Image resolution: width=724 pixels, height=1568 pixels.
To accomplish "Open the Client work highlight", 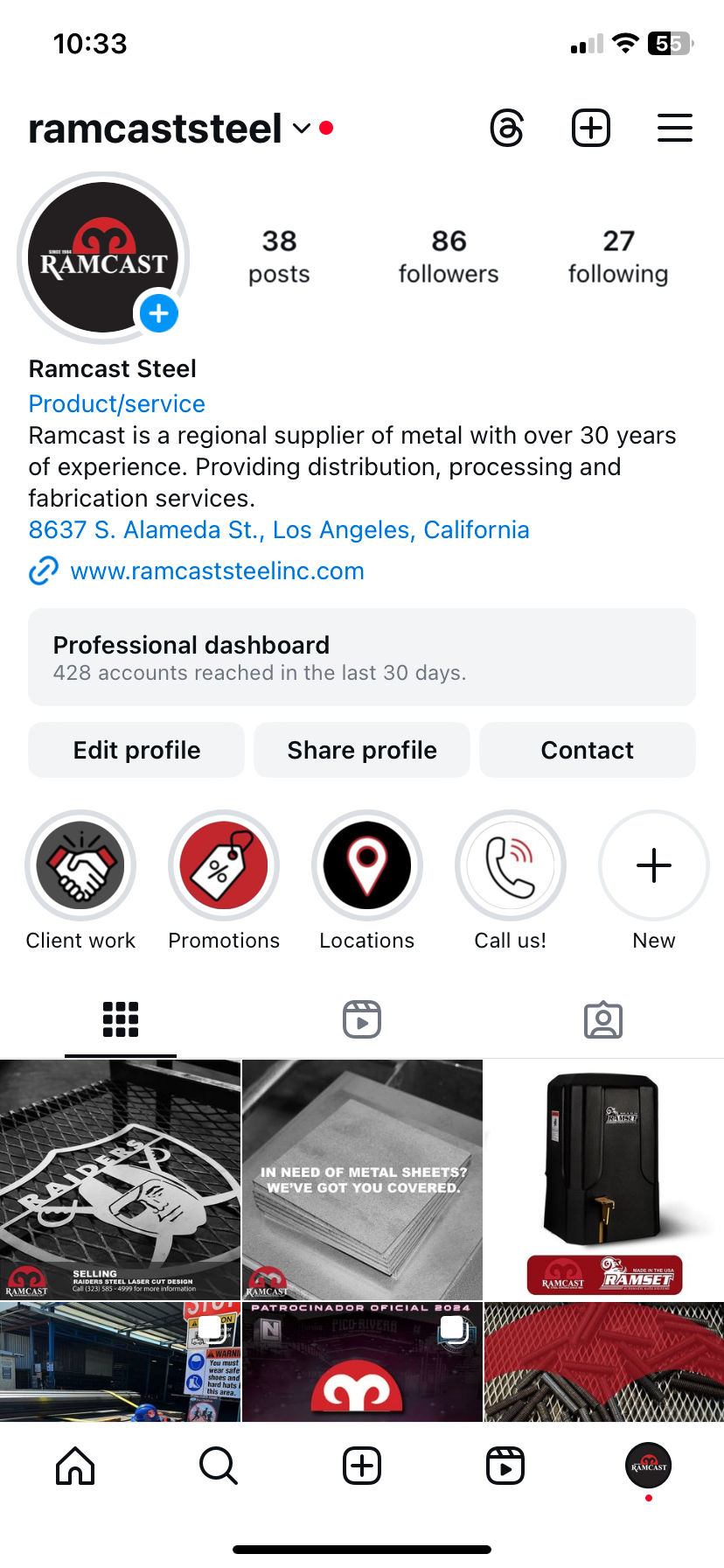I will [x=80, y=866].
